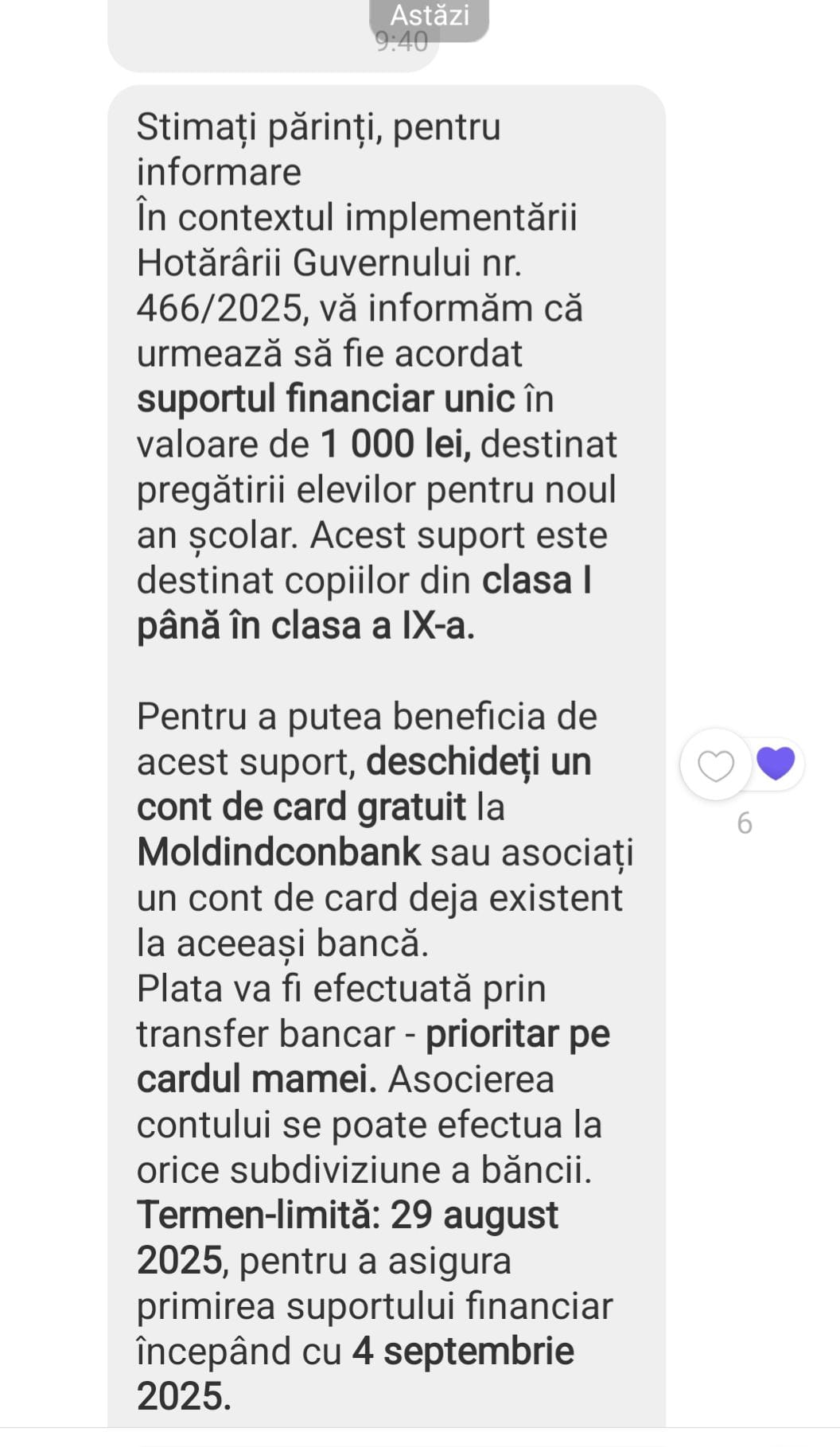
Task: Open the purple heart reactions list
Action: pyautogui.click(x=776, y=764)
